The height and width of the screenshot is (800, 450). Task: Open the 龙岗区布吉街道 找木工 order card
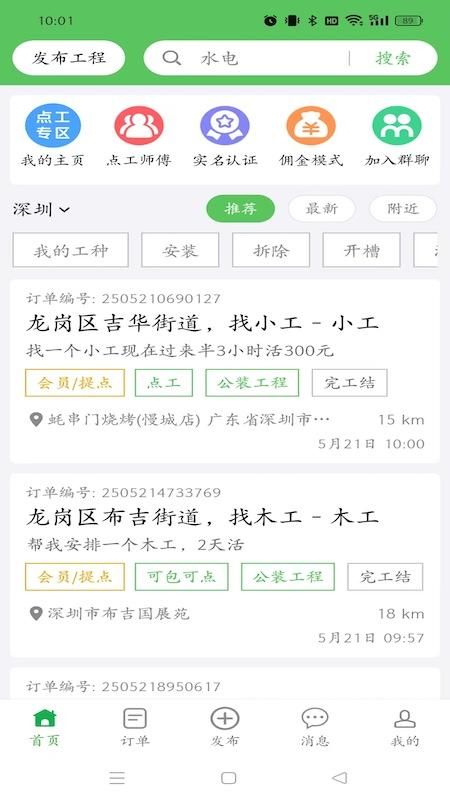[x=225, y=565]
